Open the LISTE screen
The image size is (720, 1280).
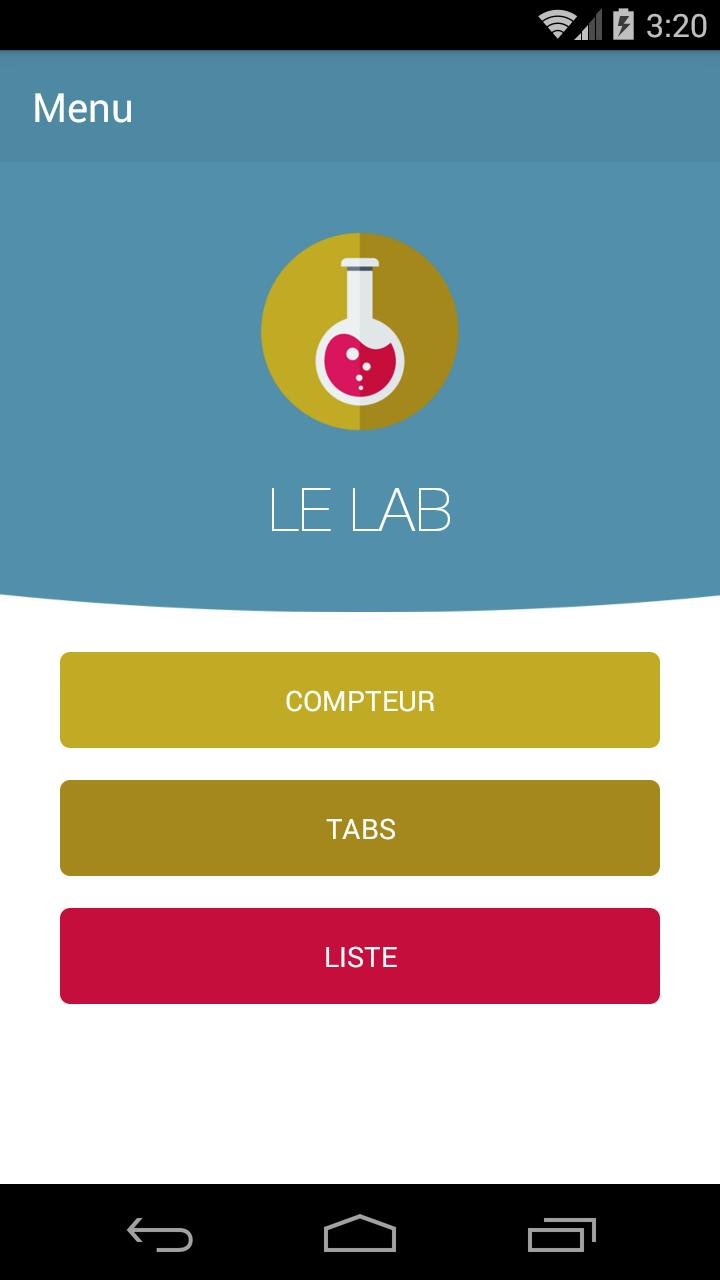[x=360, y=955]
